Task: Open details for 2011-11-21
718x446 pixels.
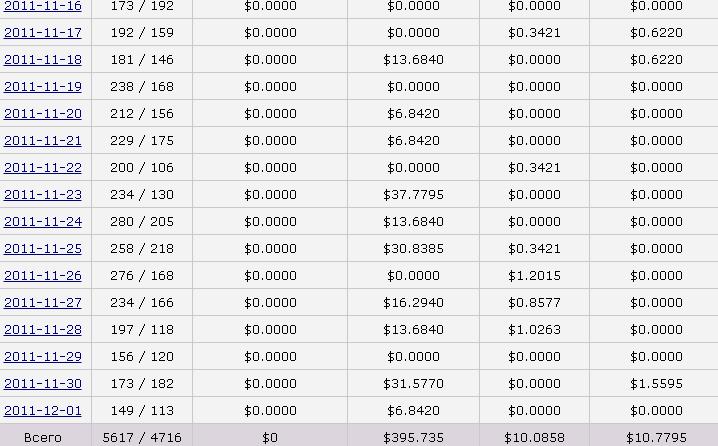Action: point(43,141)
